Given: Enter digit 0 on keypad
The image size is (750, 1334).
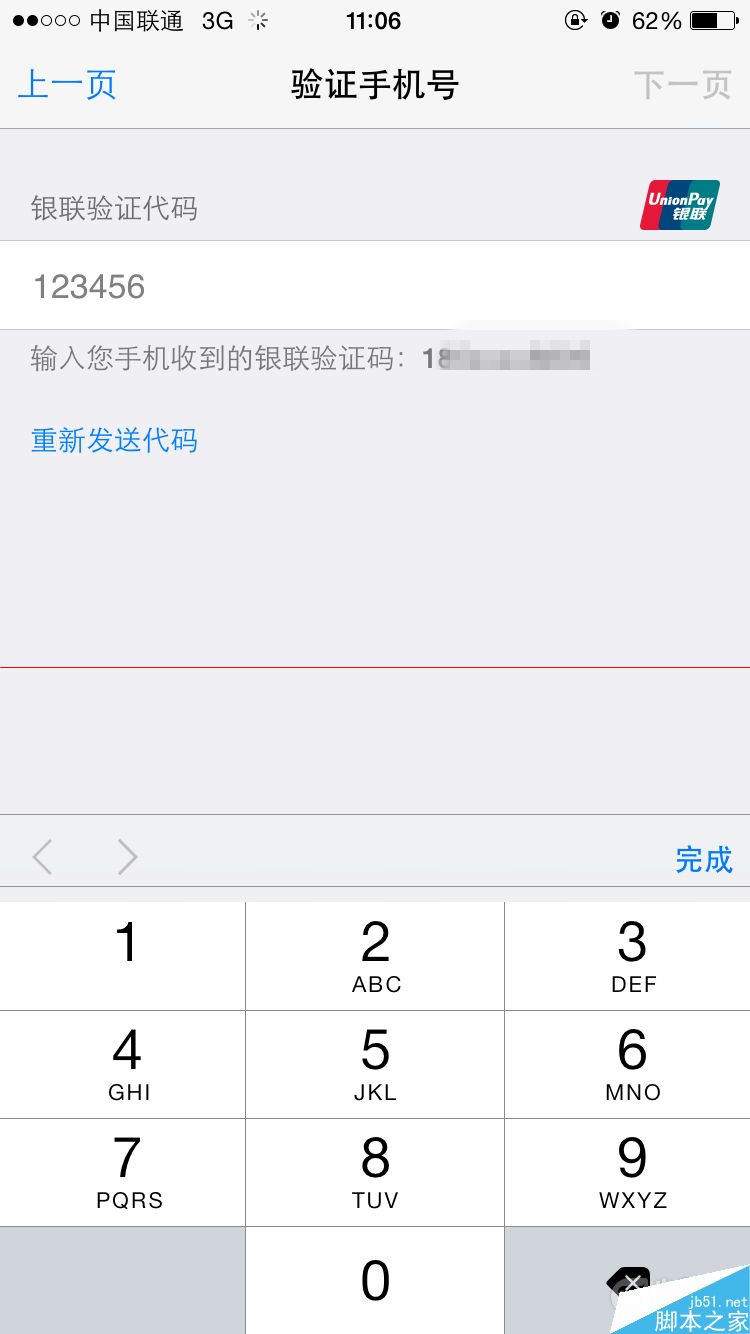Looking at the screenshot, I should coord(375,1280).
